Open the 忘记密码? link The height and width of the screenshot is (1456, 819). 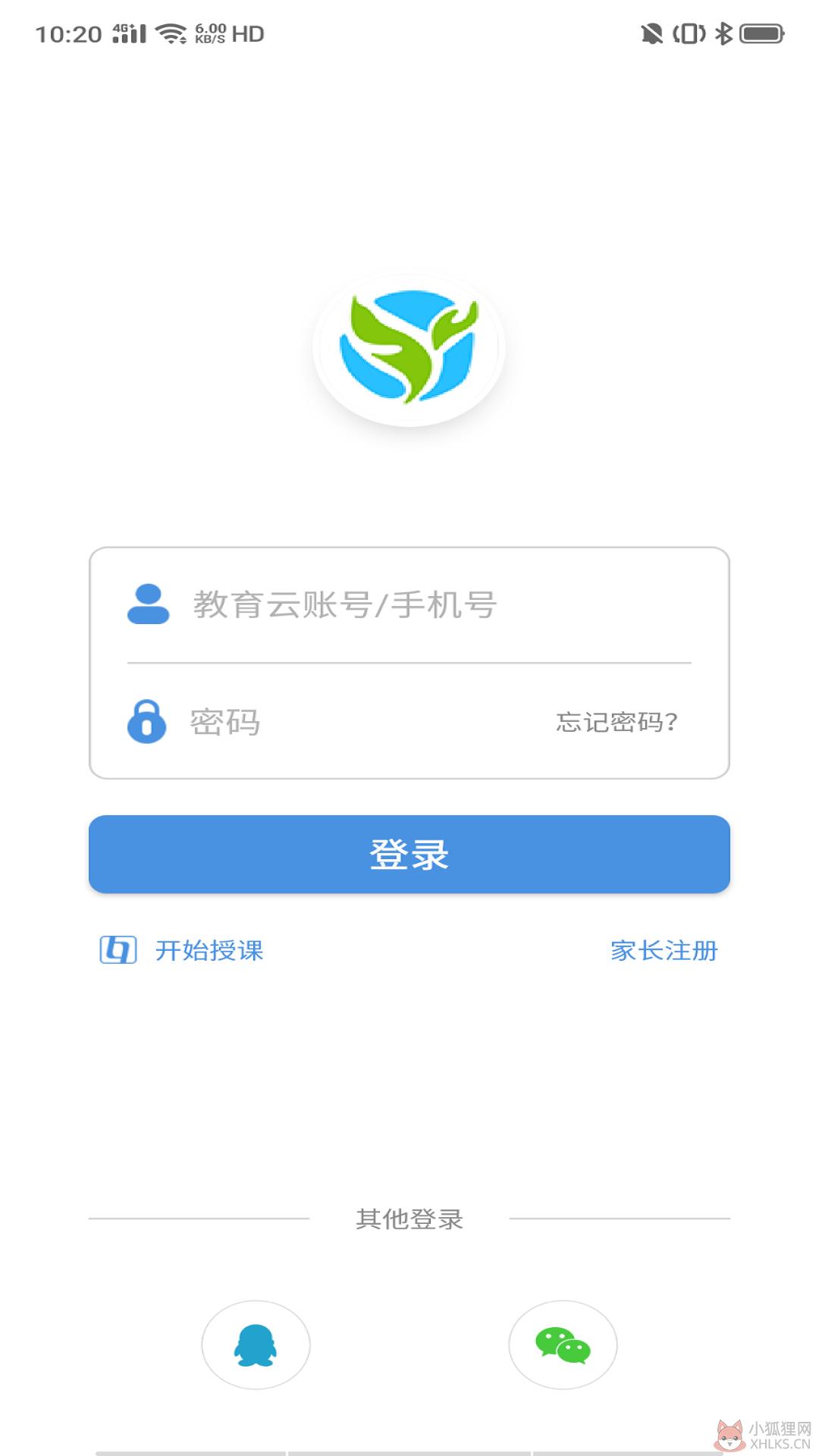pos(617,722)
